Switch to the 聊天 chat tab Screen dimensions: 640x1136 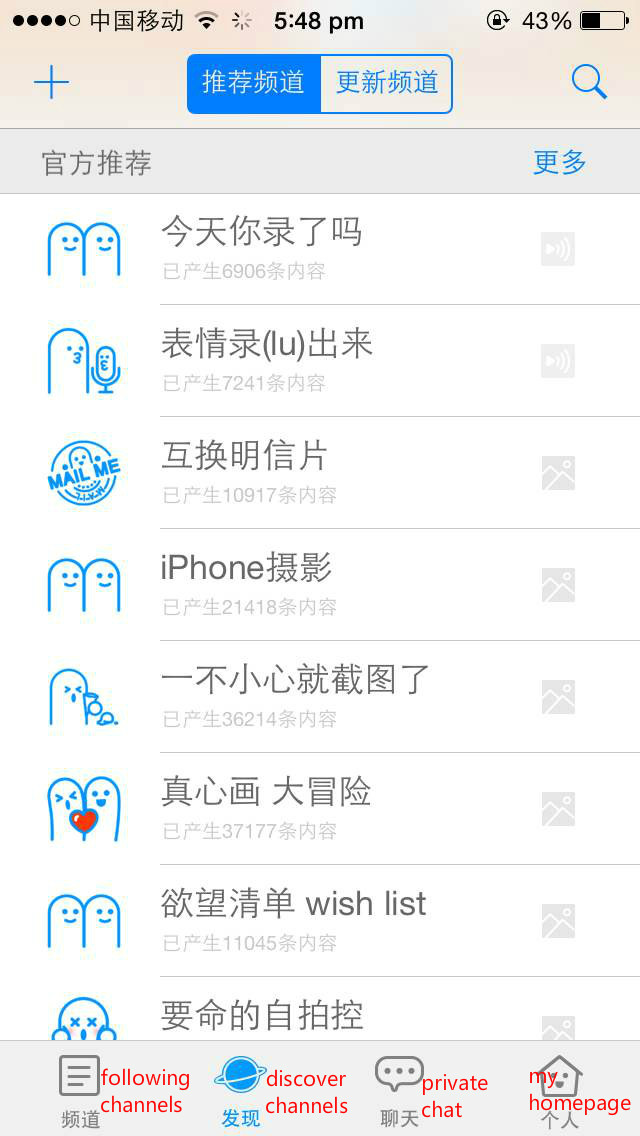399,1089
